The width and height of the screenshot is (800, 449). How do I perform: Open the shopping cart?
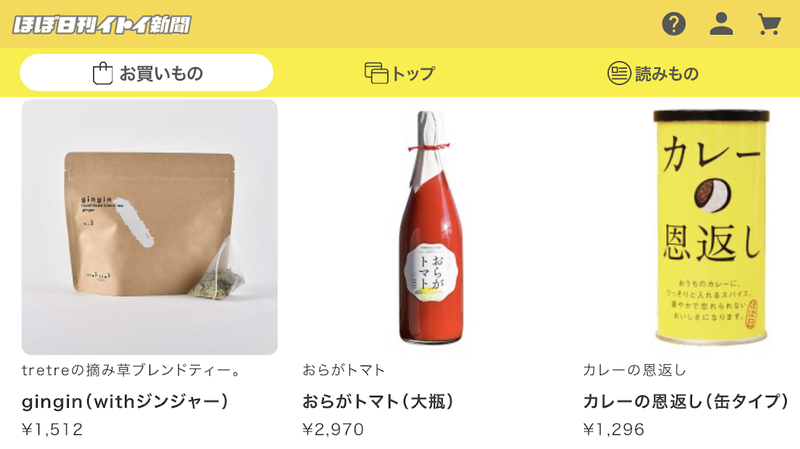(769, 24)
